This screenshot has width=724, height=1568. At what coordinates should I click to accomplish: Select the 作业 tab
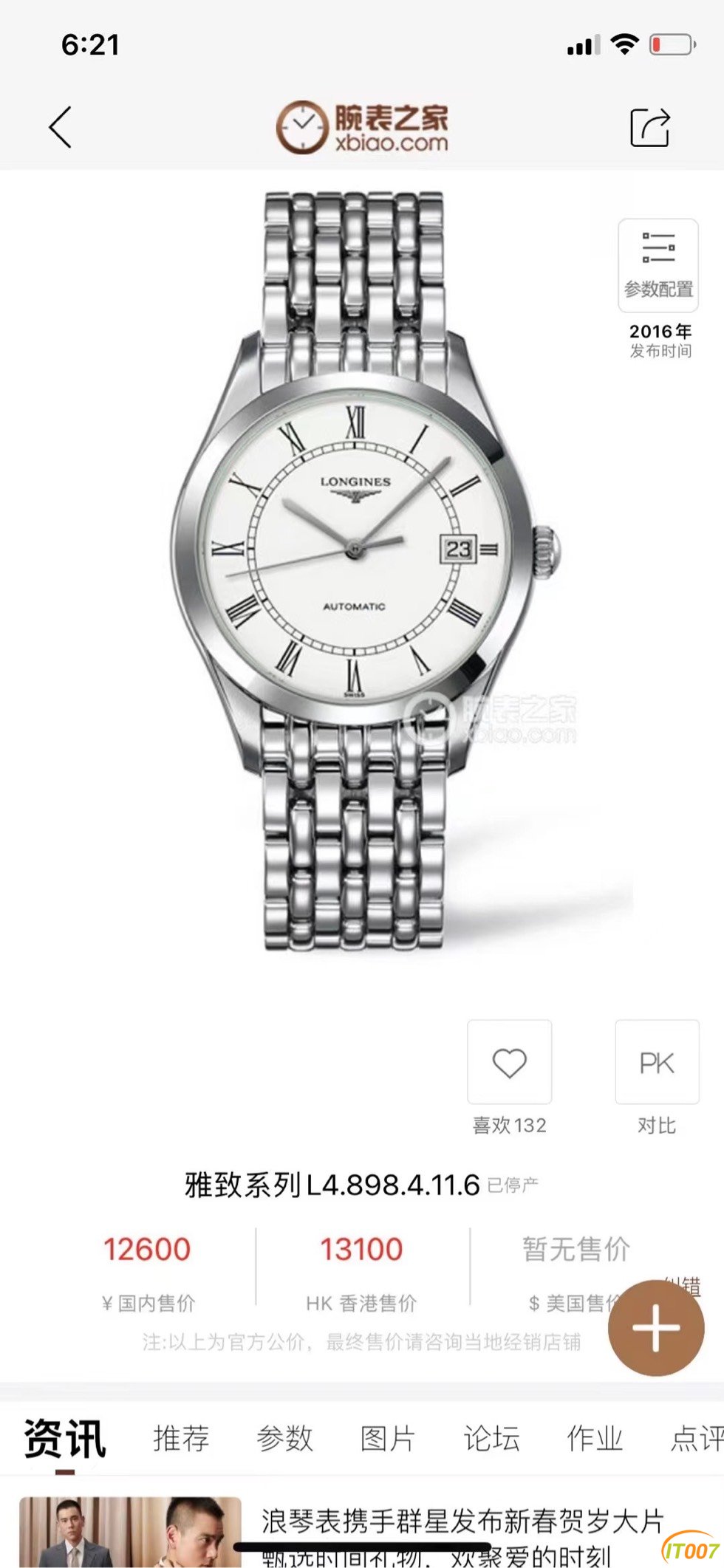[x=595, y=1438]
